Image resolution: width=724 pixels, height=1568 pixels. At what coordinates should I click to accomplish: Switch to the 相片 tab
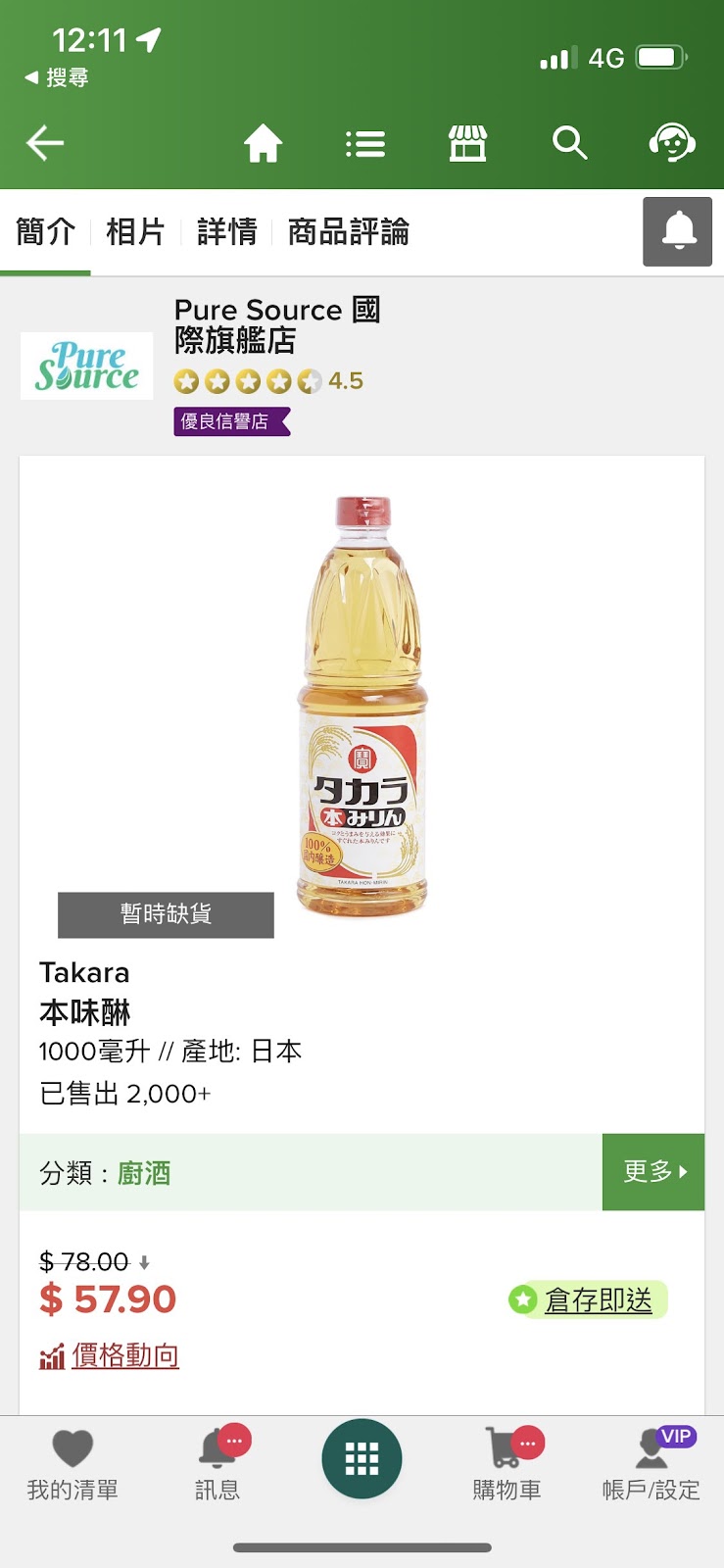point(135,232)
